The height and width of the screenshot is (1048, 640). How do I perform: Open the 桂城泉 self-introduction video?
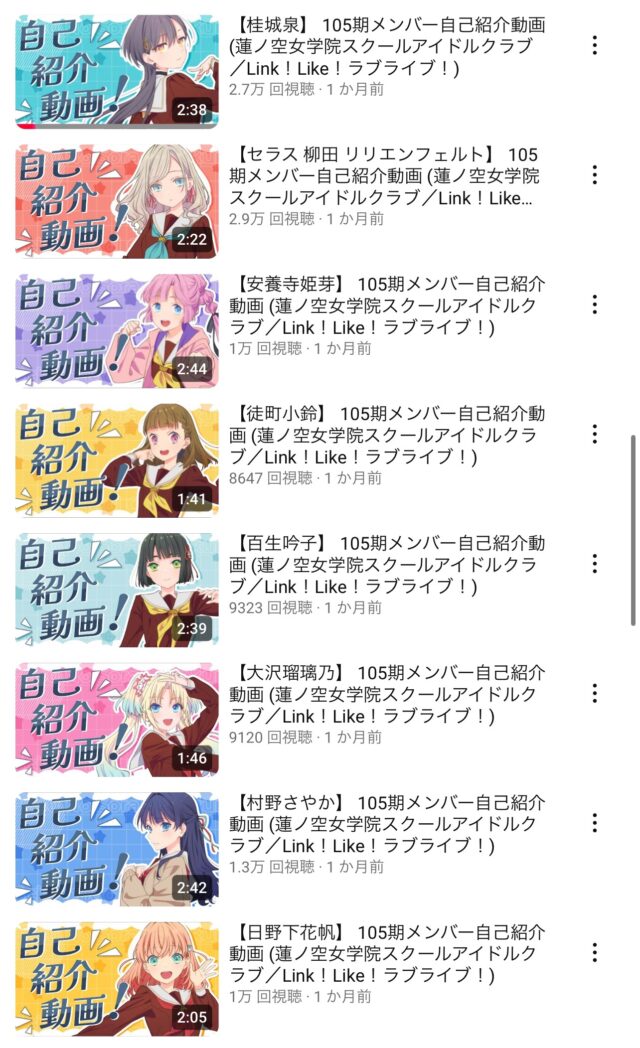(117, 71)
